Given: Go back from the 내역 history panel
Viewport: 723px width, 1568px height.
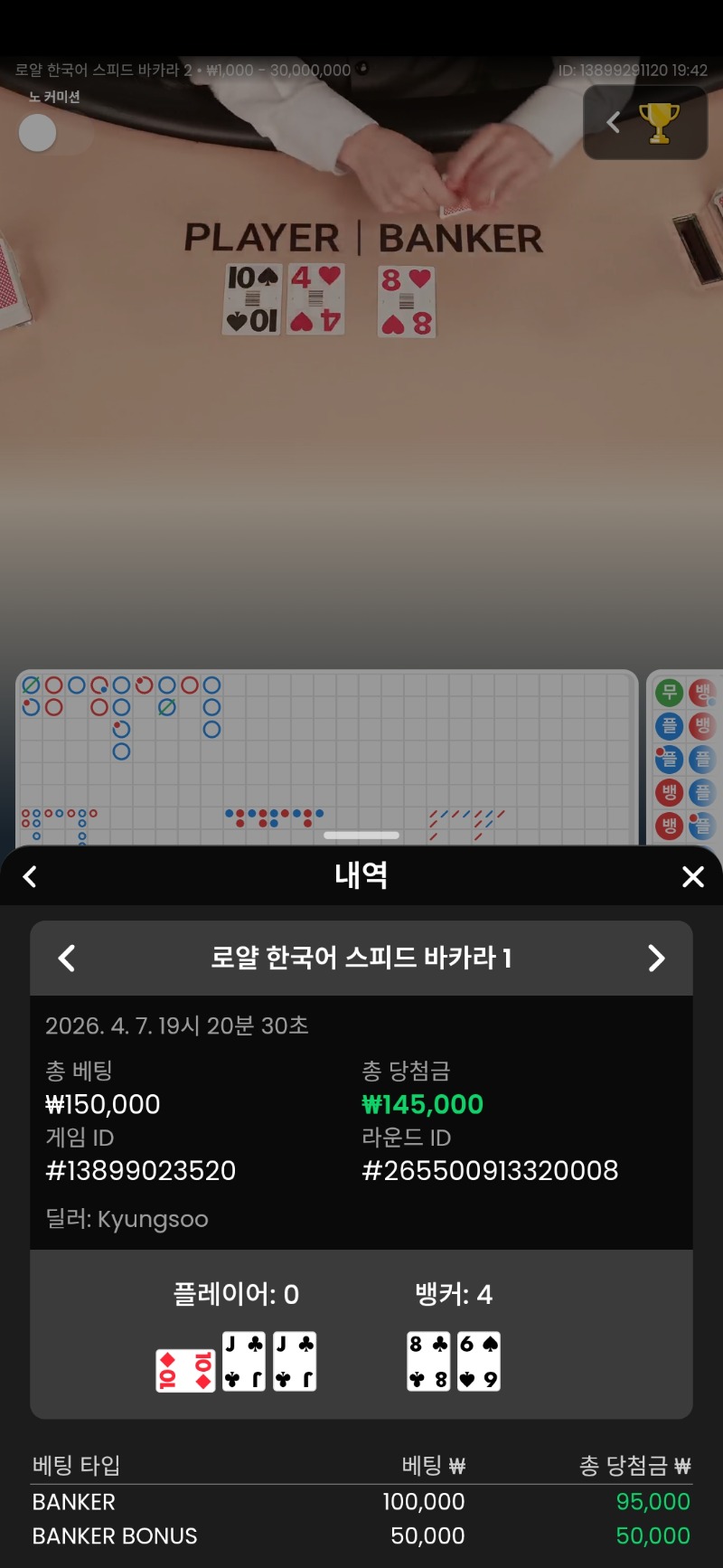Looking at the screenshot, I should pyautogui.click(x=30, y=876).
